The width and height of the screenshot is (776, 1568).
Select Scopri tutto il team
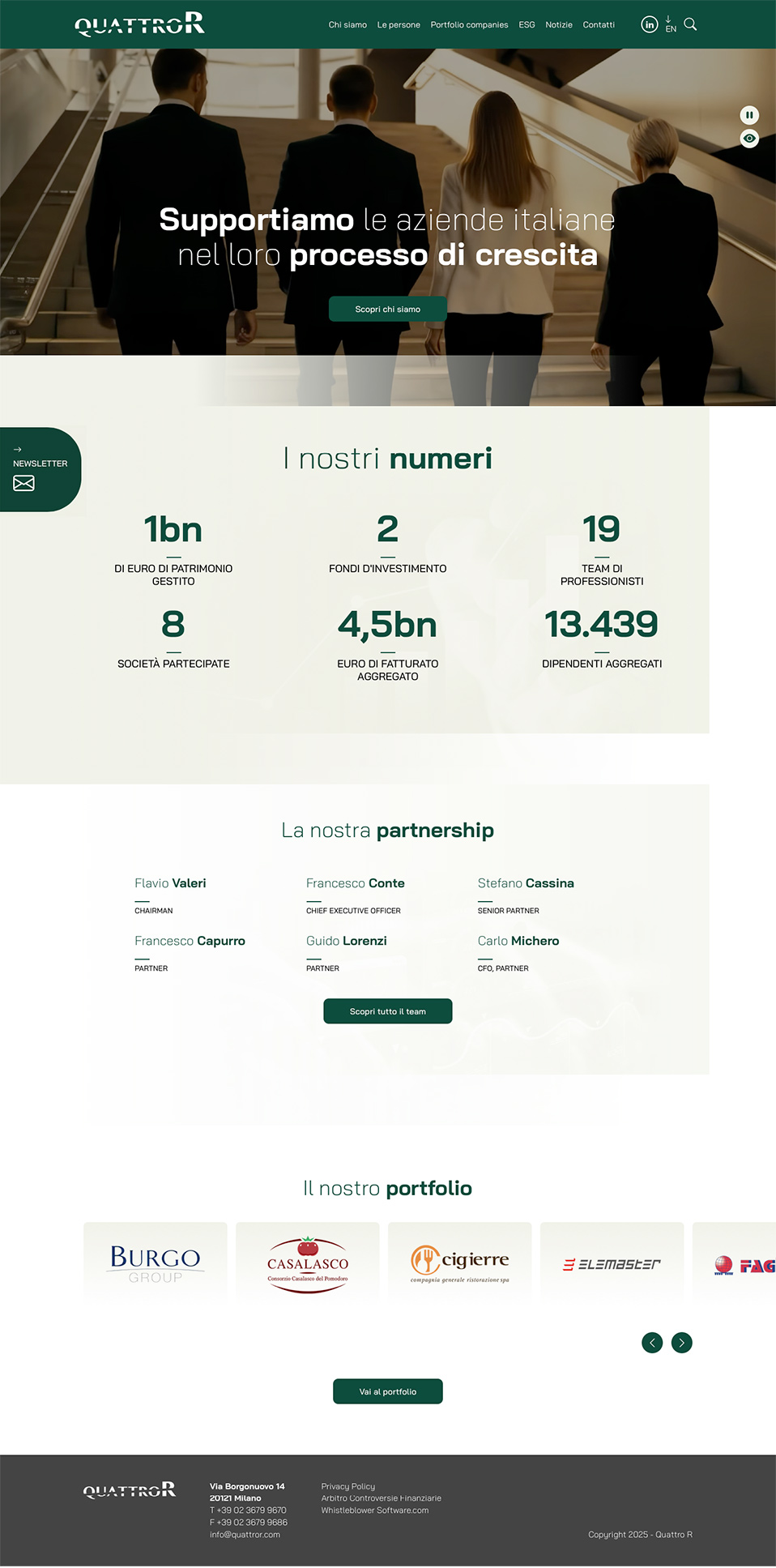tap(387, 1011)
